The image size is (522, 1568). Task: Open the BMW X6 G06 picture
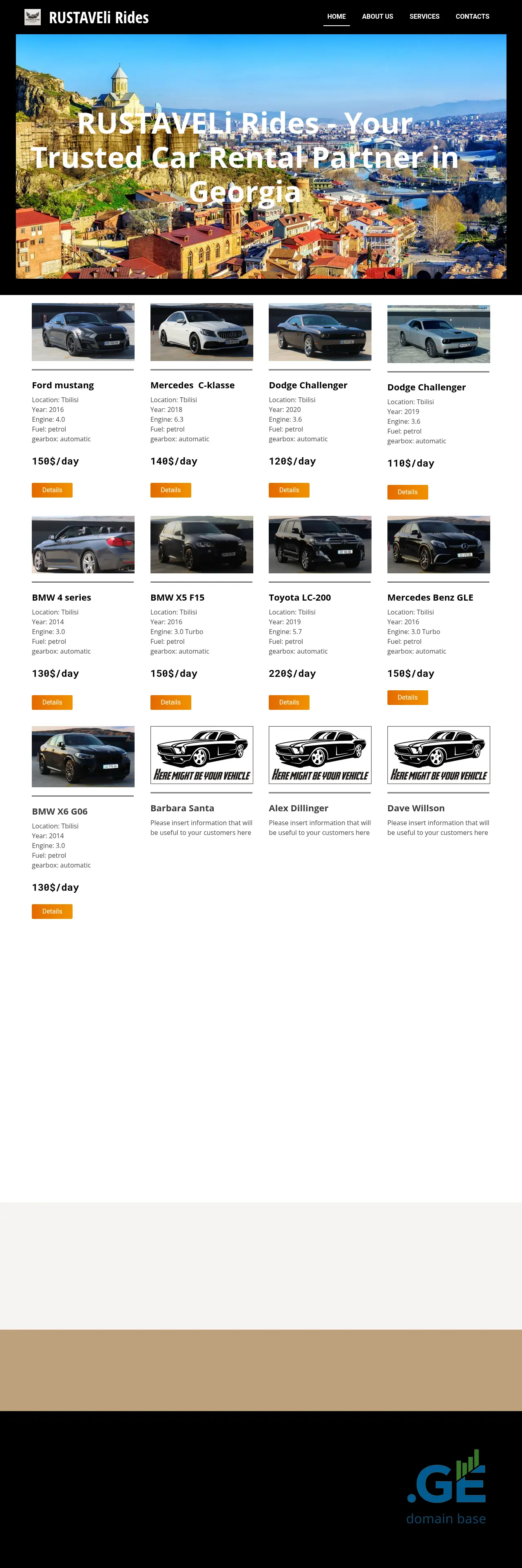click(83, 757)
